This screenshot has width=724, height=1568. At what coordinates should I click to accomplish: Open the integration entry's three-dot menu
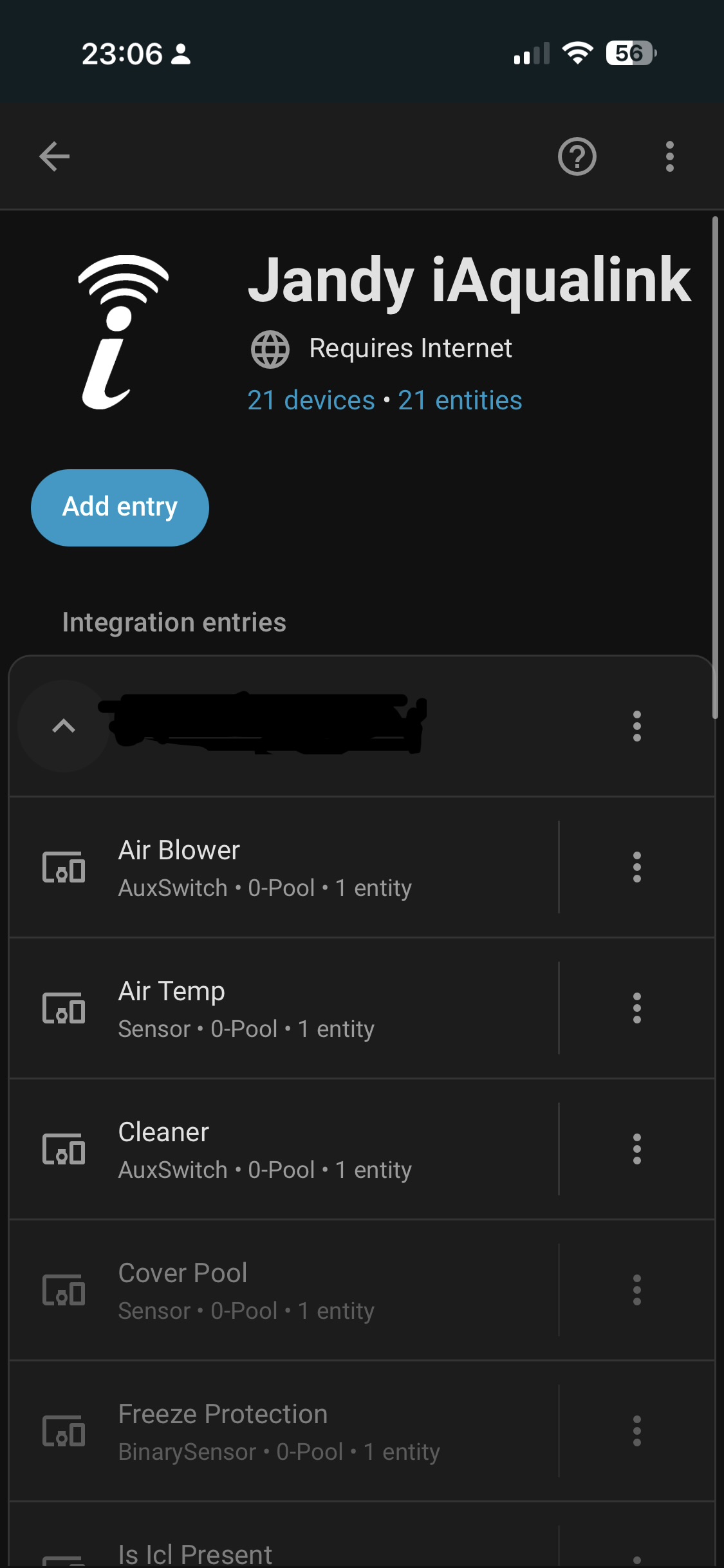(x=636, y=726)
